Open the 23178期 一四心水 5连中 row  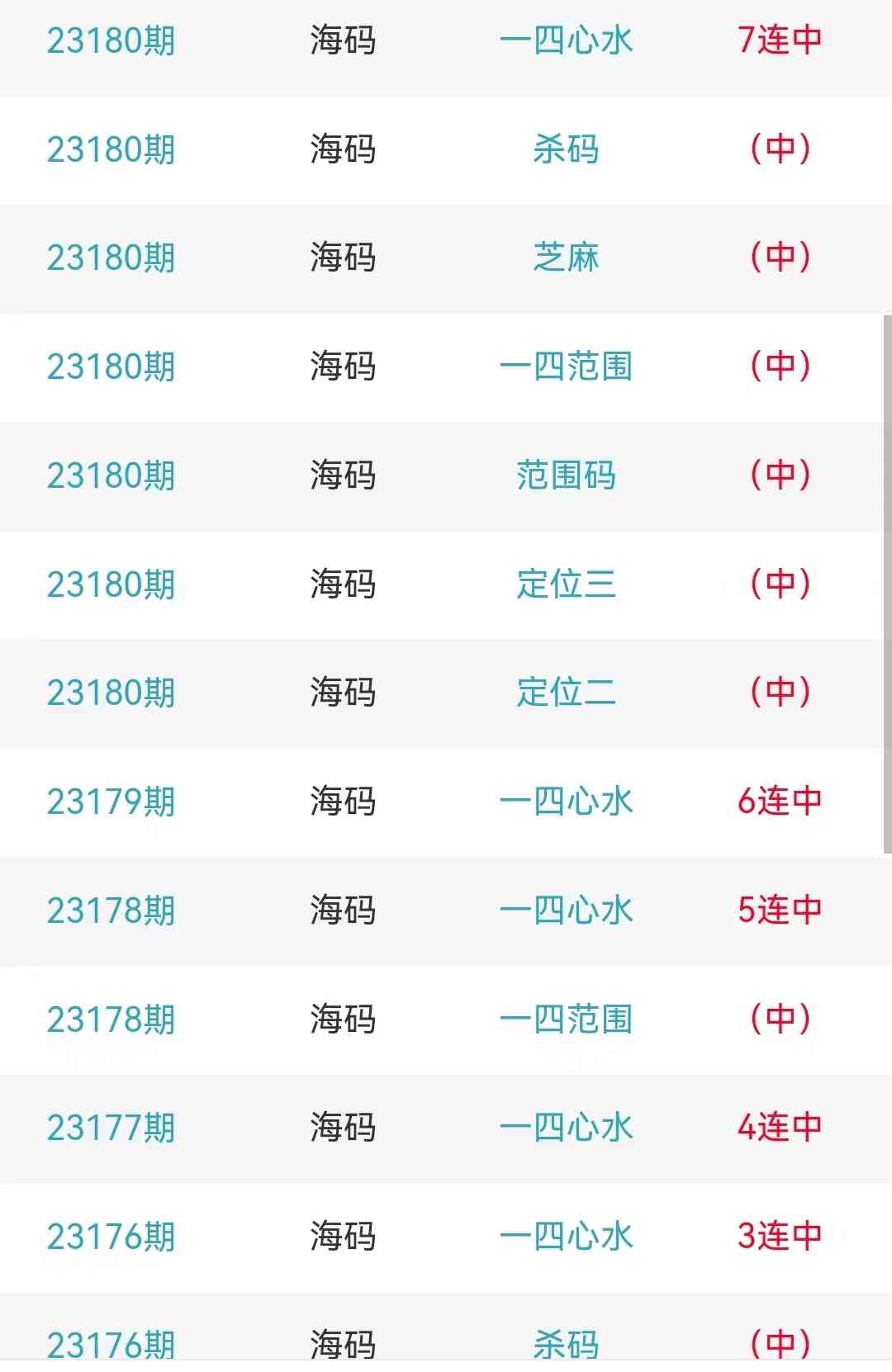(x=566, y=911)
